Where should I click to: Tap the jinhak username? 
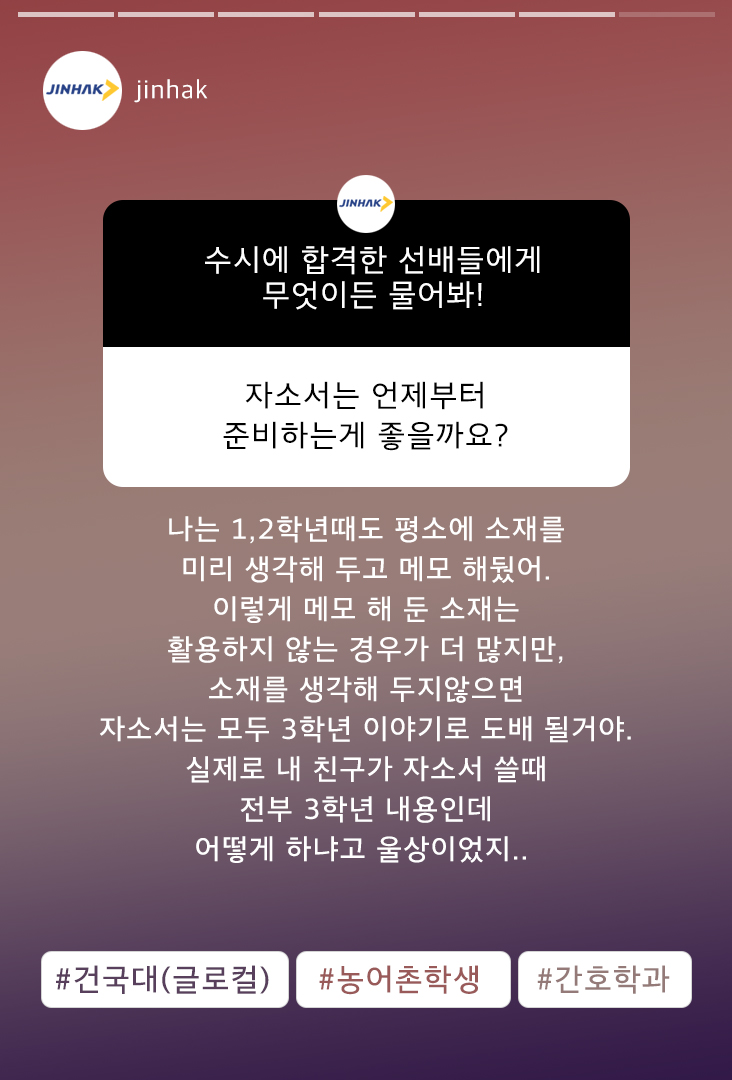pos(171,90)
